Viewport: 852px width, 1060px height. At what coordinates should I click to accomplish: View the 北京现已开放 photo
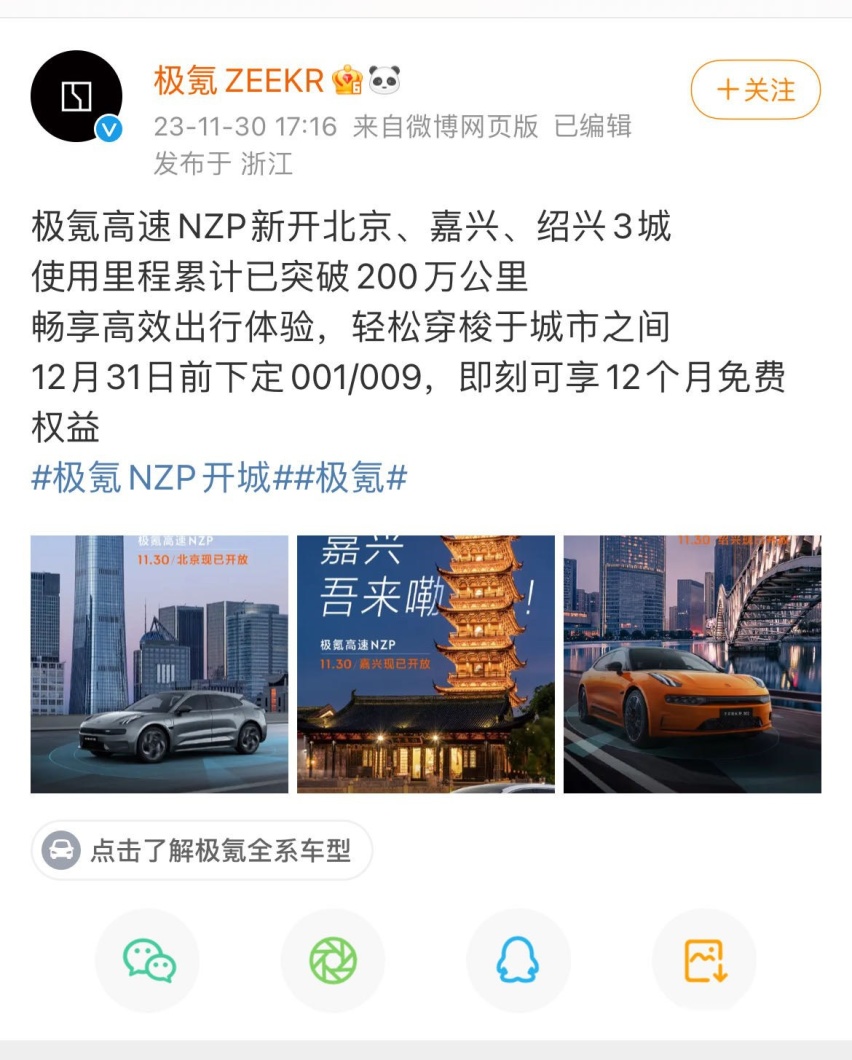(159, 664)
